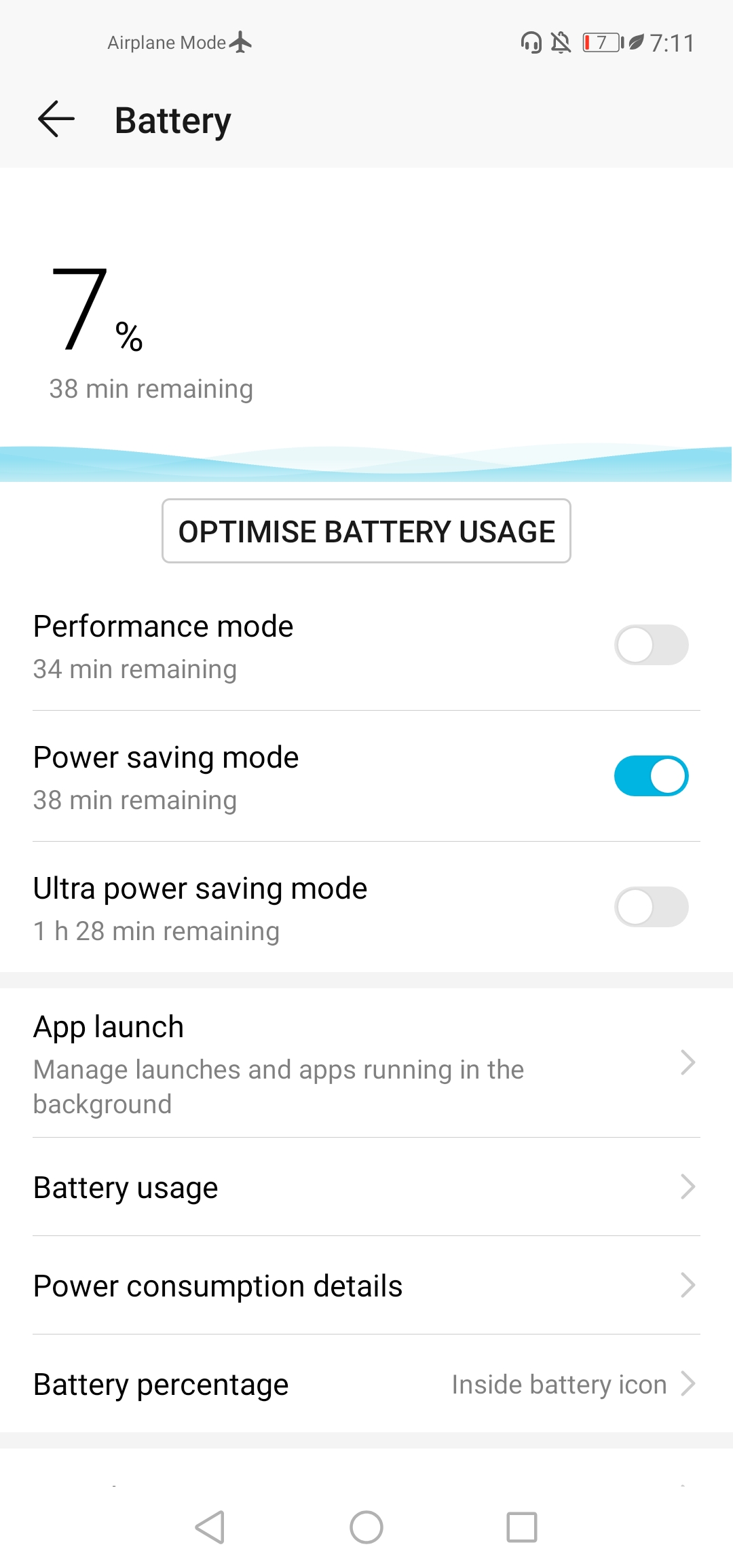Viewport: 733px width, 1568px height.
Task: Disable Power saving mode
Action: pyautogui.click(x=651, y=775)
